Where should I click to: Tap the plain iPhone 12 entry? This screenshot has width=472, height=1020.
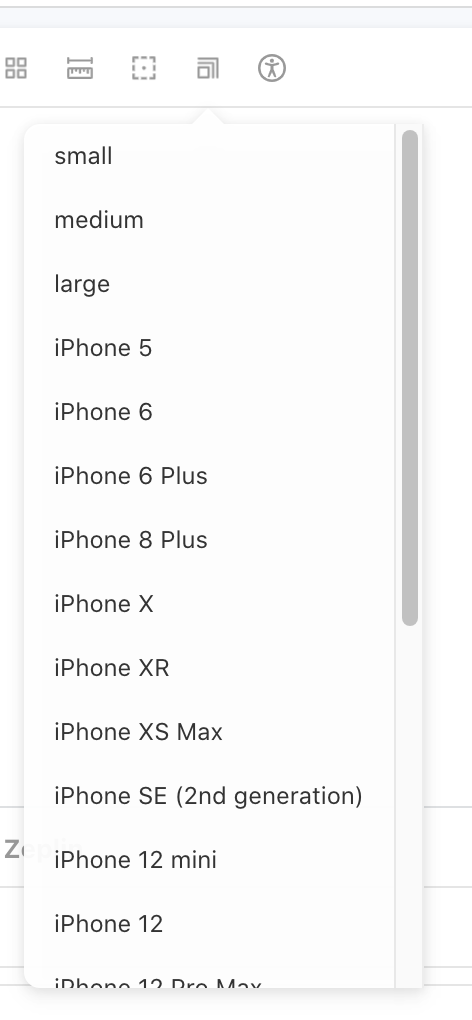tap(209, 924)
